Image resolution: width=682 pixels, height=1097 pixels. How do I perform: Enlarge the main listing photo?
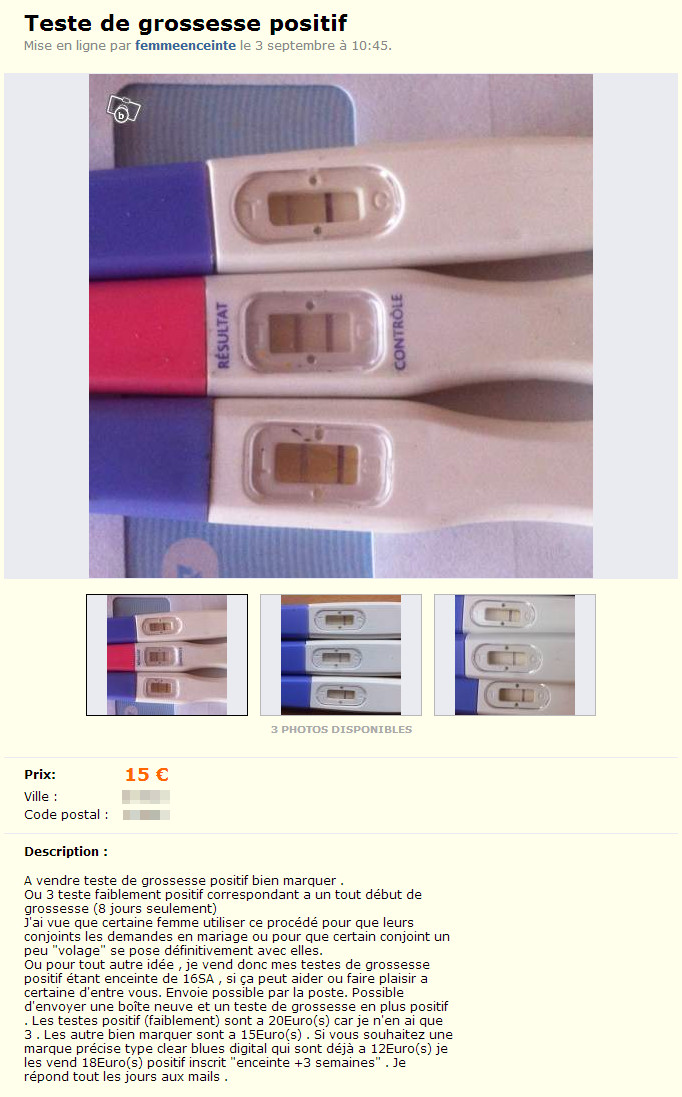tap(341, 326)
